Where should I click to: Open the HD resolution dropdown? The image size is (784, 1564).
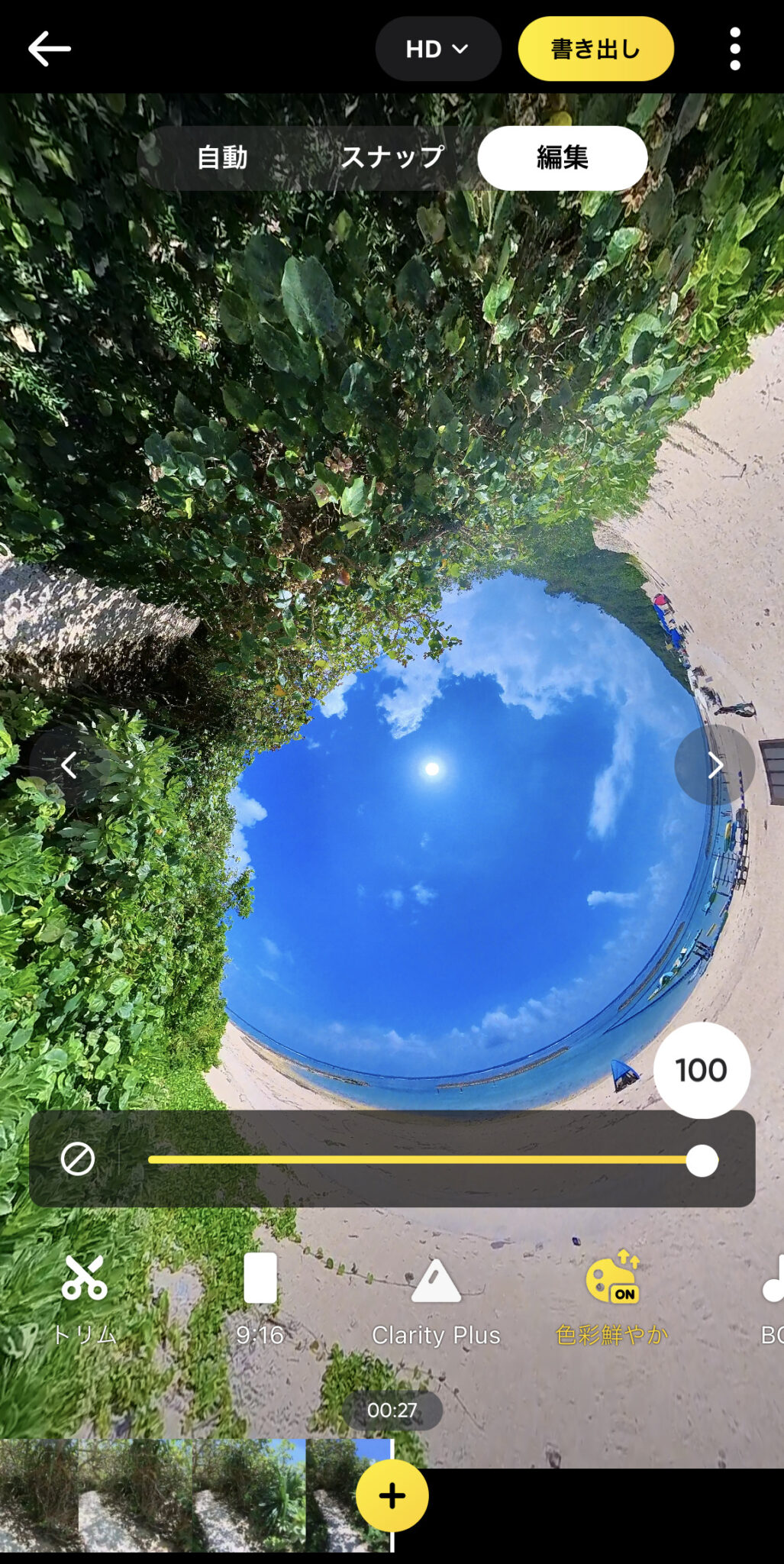tap(437, 49)
